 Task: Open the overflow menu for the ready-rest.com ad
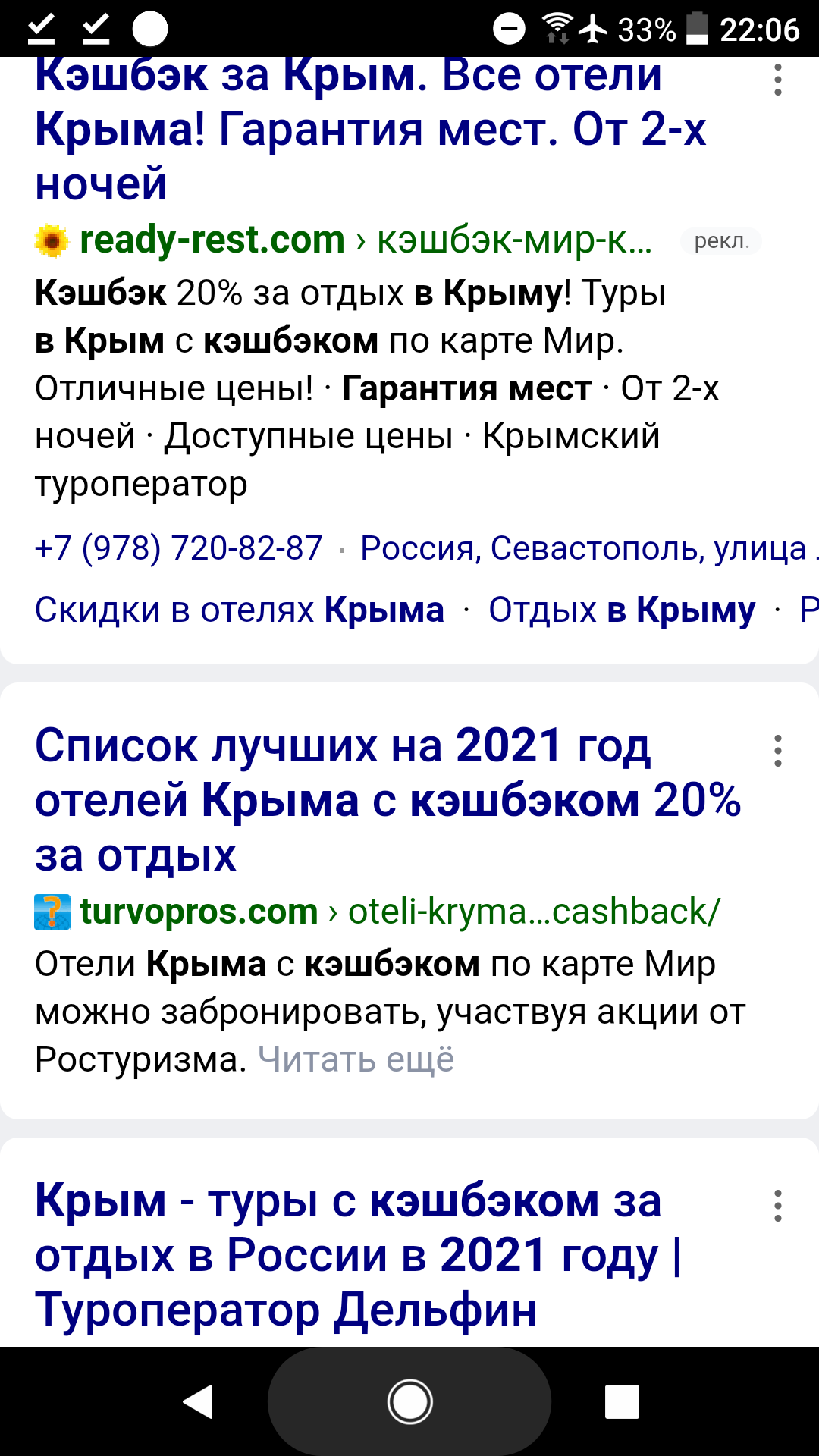point(777,80)
